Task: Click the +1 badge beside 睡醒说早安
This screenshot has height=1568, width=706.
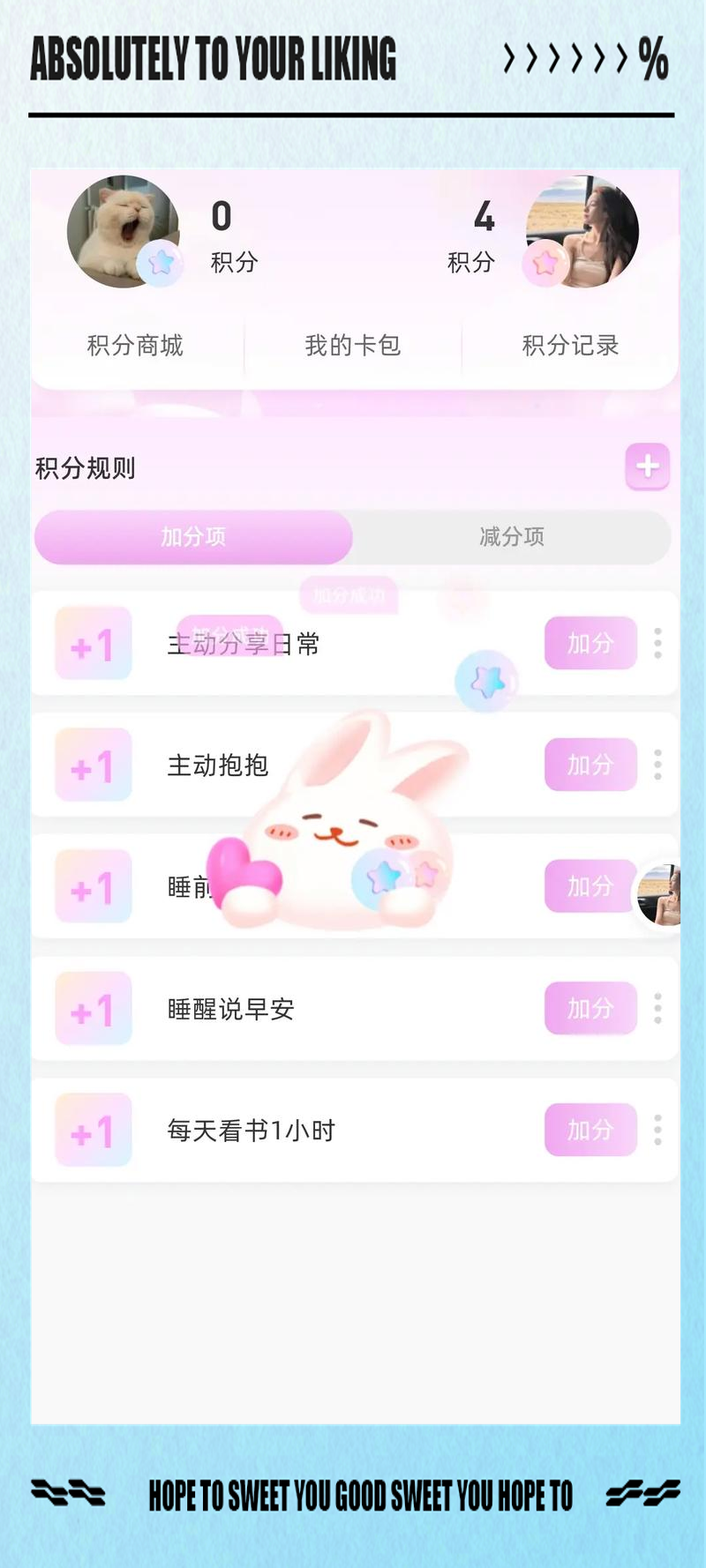Action: coord(93,1008)
